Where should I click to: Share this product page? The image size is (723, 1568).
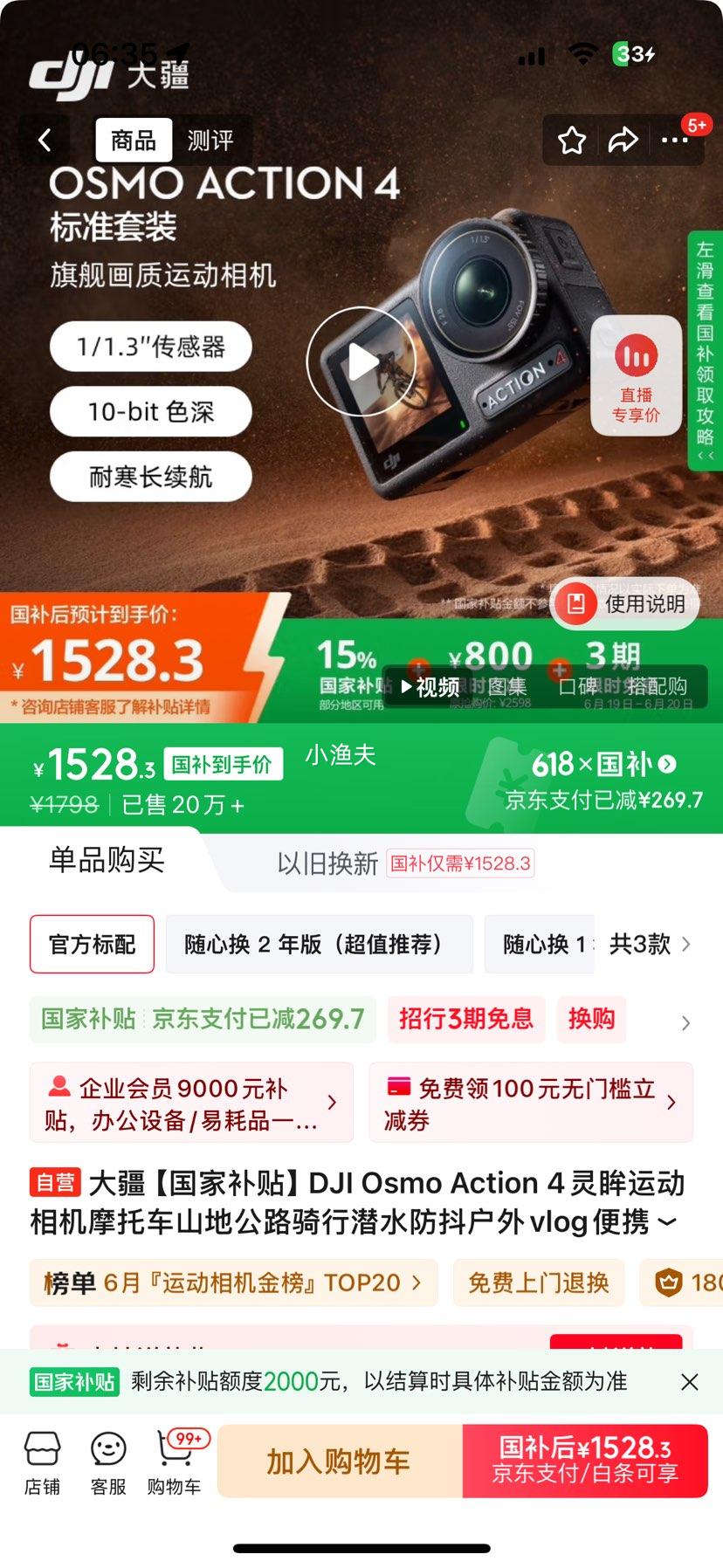pyautogui.click(x=623, y=140)
